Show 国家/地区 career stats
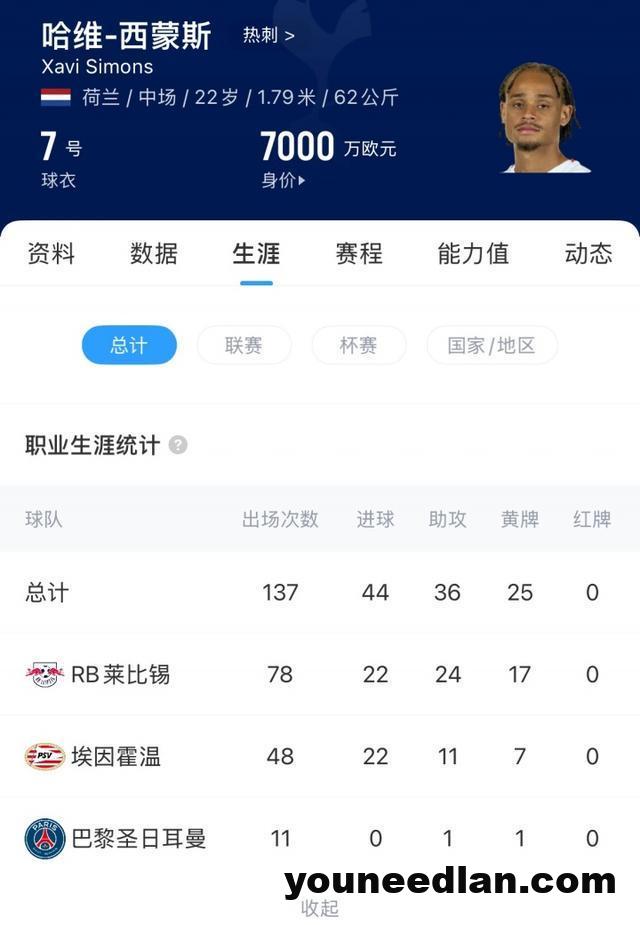This screenshot has width=640, height=925. tap(491, 345)
